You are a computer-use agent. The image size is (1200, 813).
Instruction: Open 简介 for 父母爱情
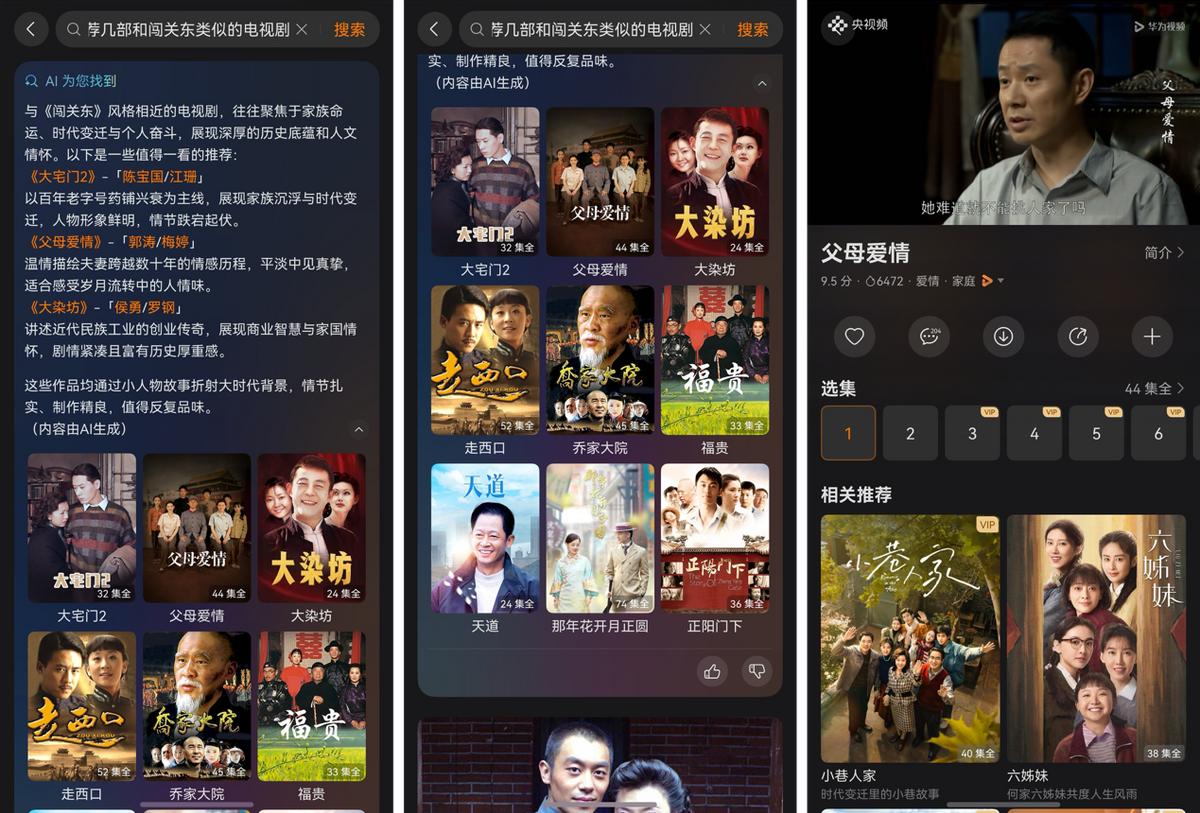pyautogui.click(x=1164, y=253)
